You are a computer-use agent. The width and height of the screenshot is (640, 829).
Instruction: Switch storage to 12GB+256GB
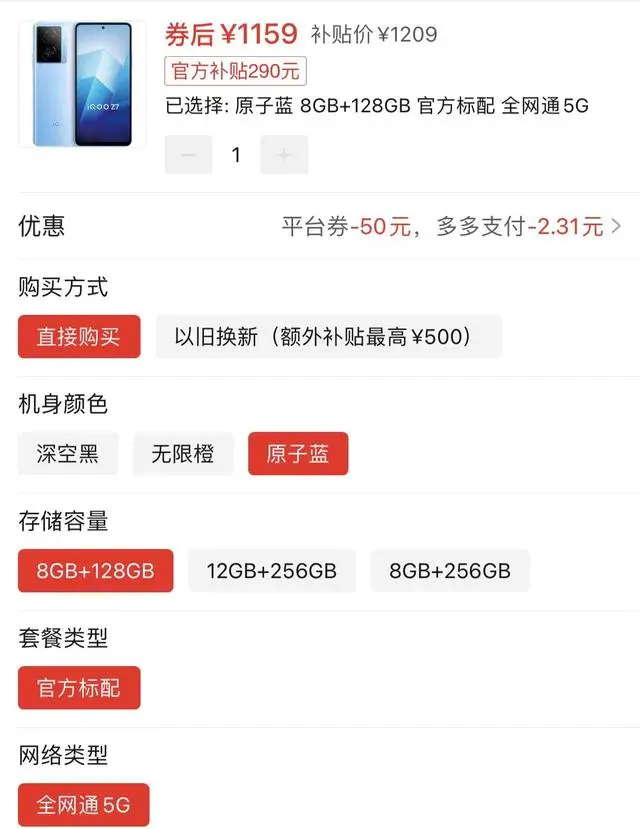(x=272, y=571)
